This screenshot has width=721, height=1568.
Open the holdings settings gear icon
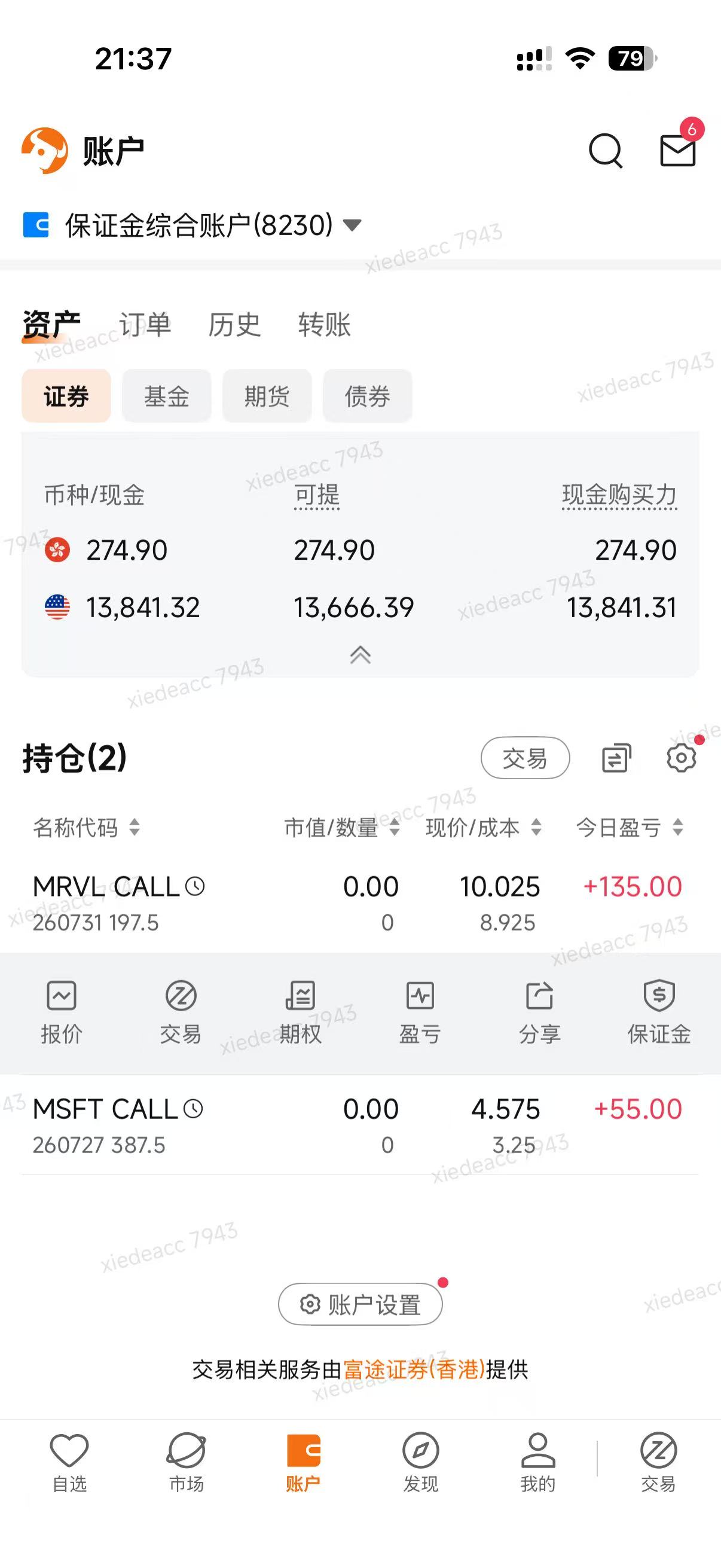(x=682, y=758)
